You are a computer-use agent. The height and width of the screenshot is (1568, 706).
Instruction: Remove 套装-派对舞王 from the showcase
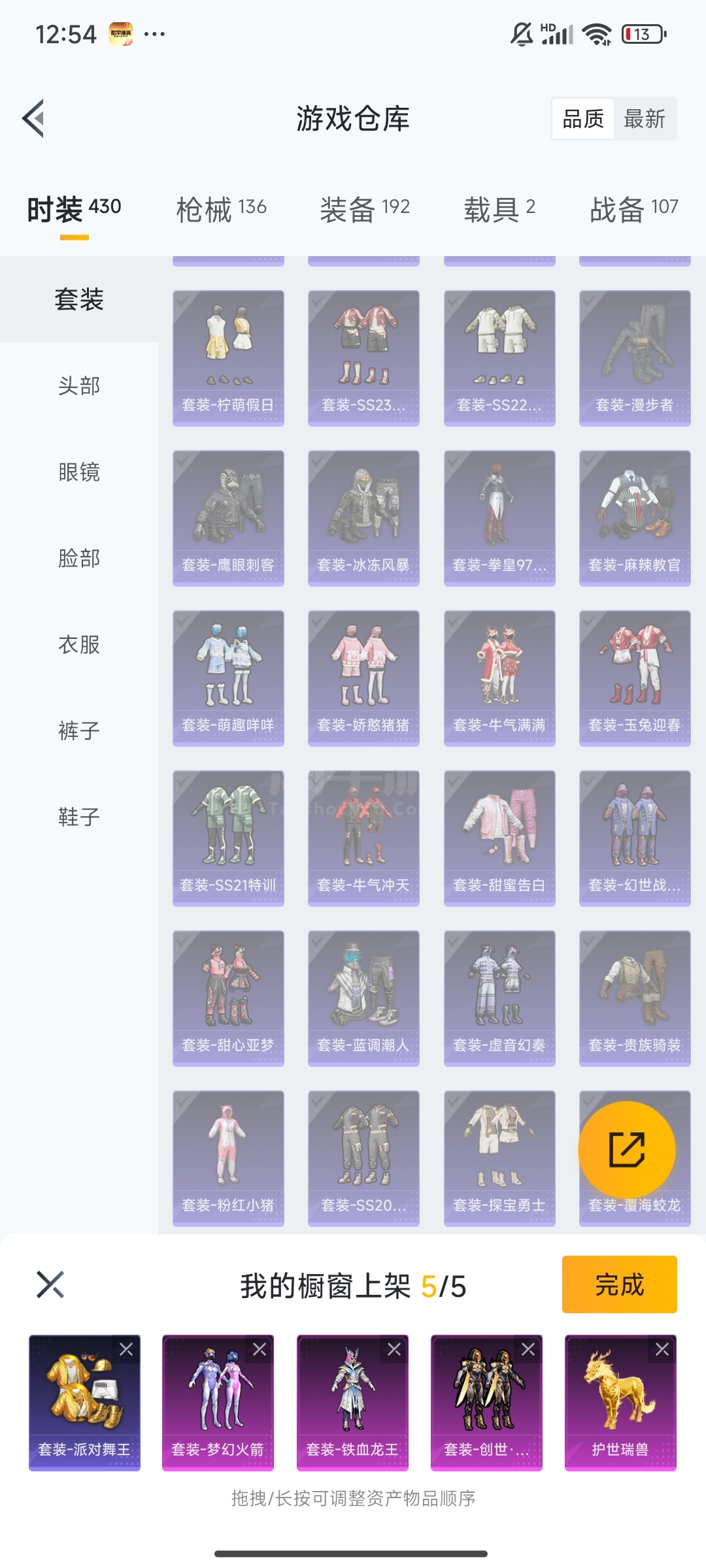tap(126, 1349)
